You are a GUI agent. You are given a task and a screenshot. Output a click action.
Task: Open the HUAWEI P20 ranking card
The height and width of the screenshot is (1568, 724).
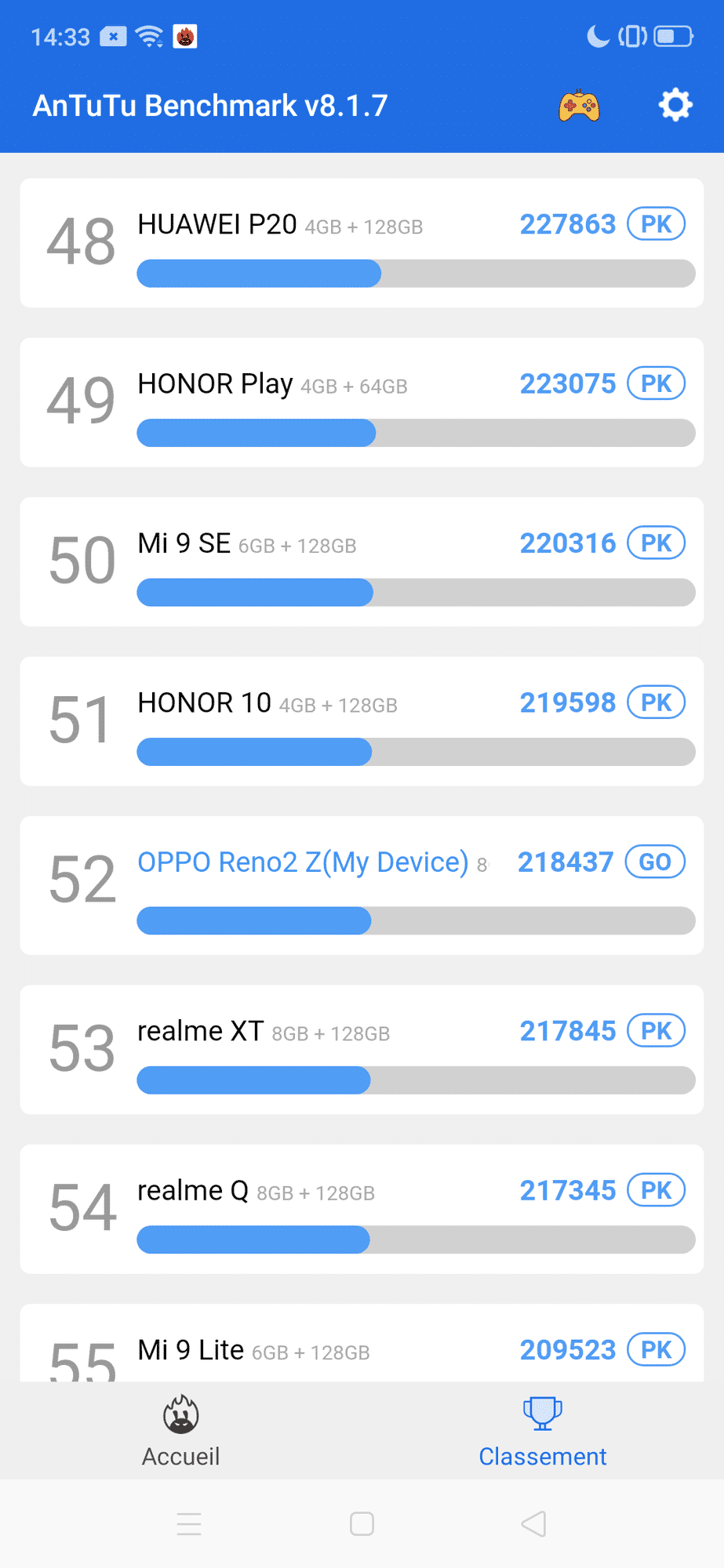coord(314,243)
